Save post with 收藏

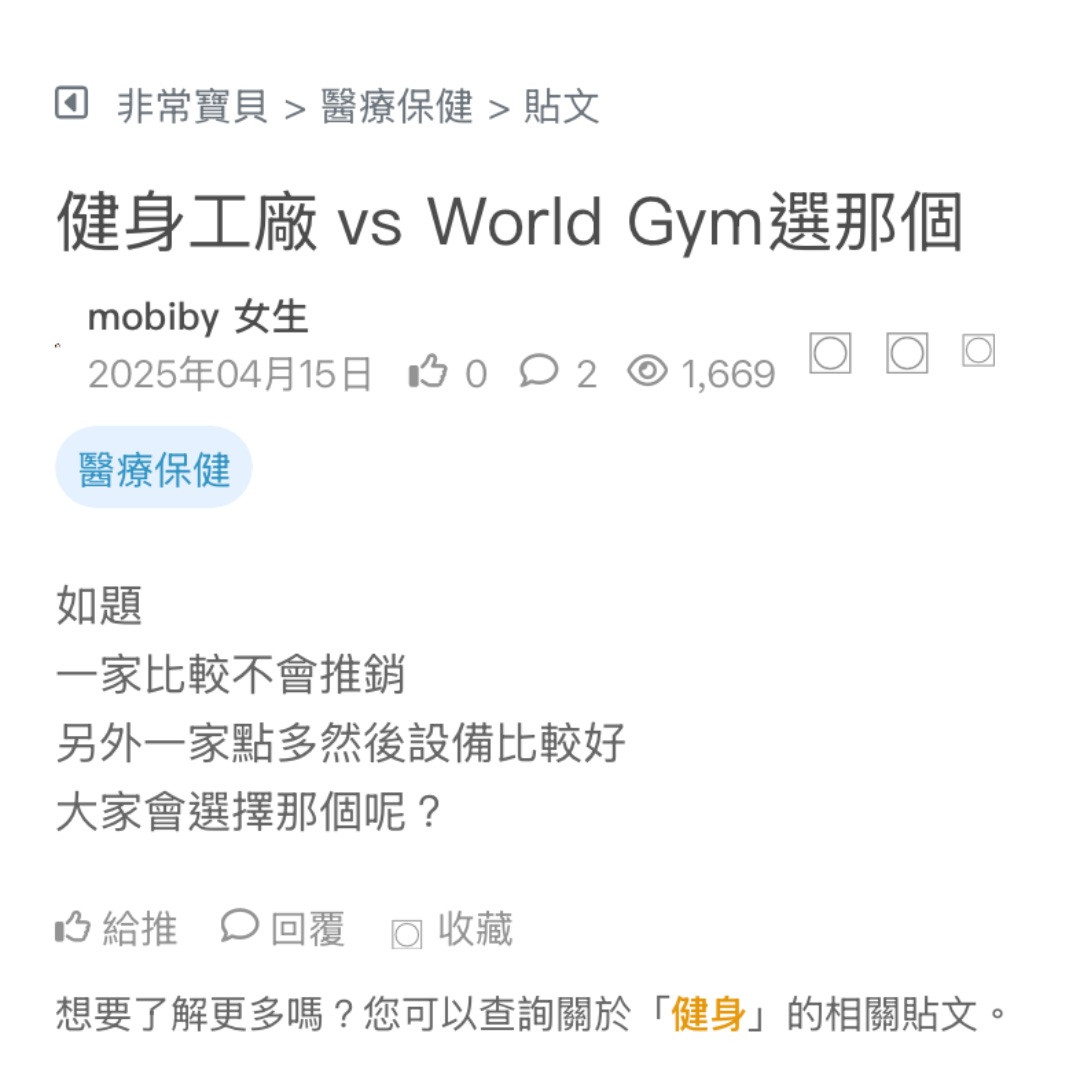(x=453, y=931)
